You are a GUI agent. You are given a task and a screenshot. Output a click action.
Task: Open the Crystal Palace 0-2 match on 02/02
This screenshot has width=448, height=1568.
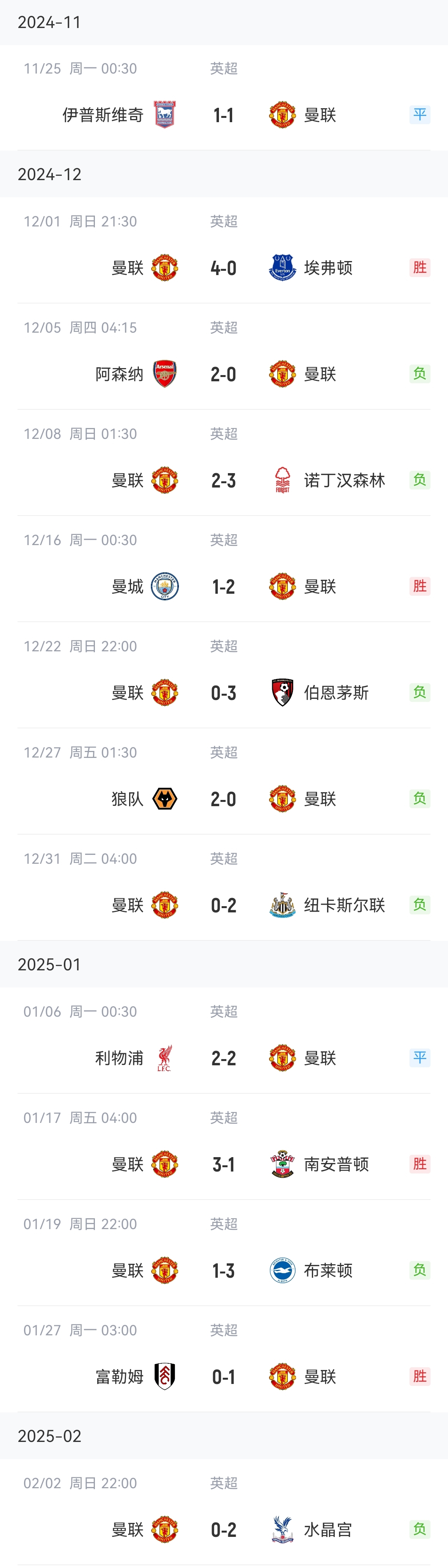click(223, 1529)
